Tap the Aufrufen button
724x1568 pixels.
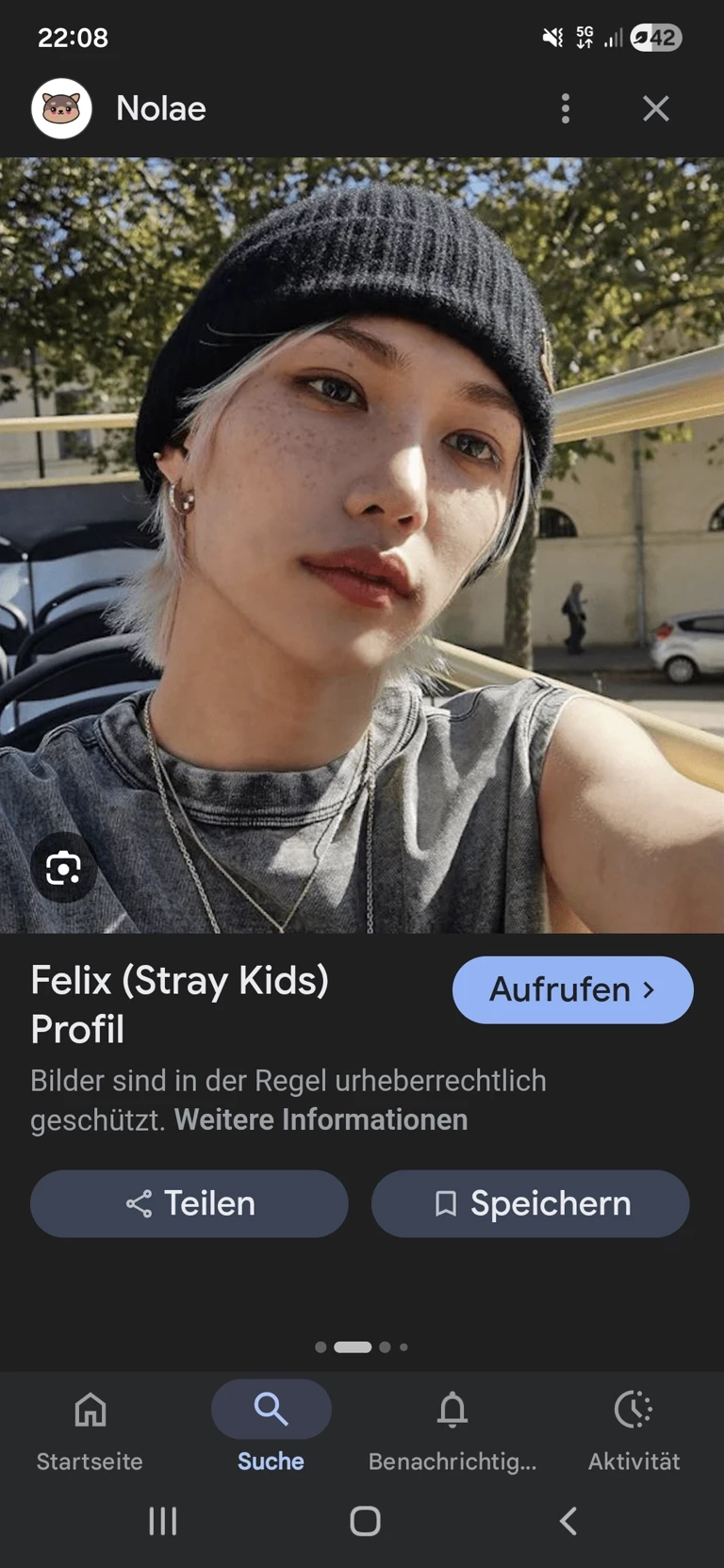[x=572, y=989]
